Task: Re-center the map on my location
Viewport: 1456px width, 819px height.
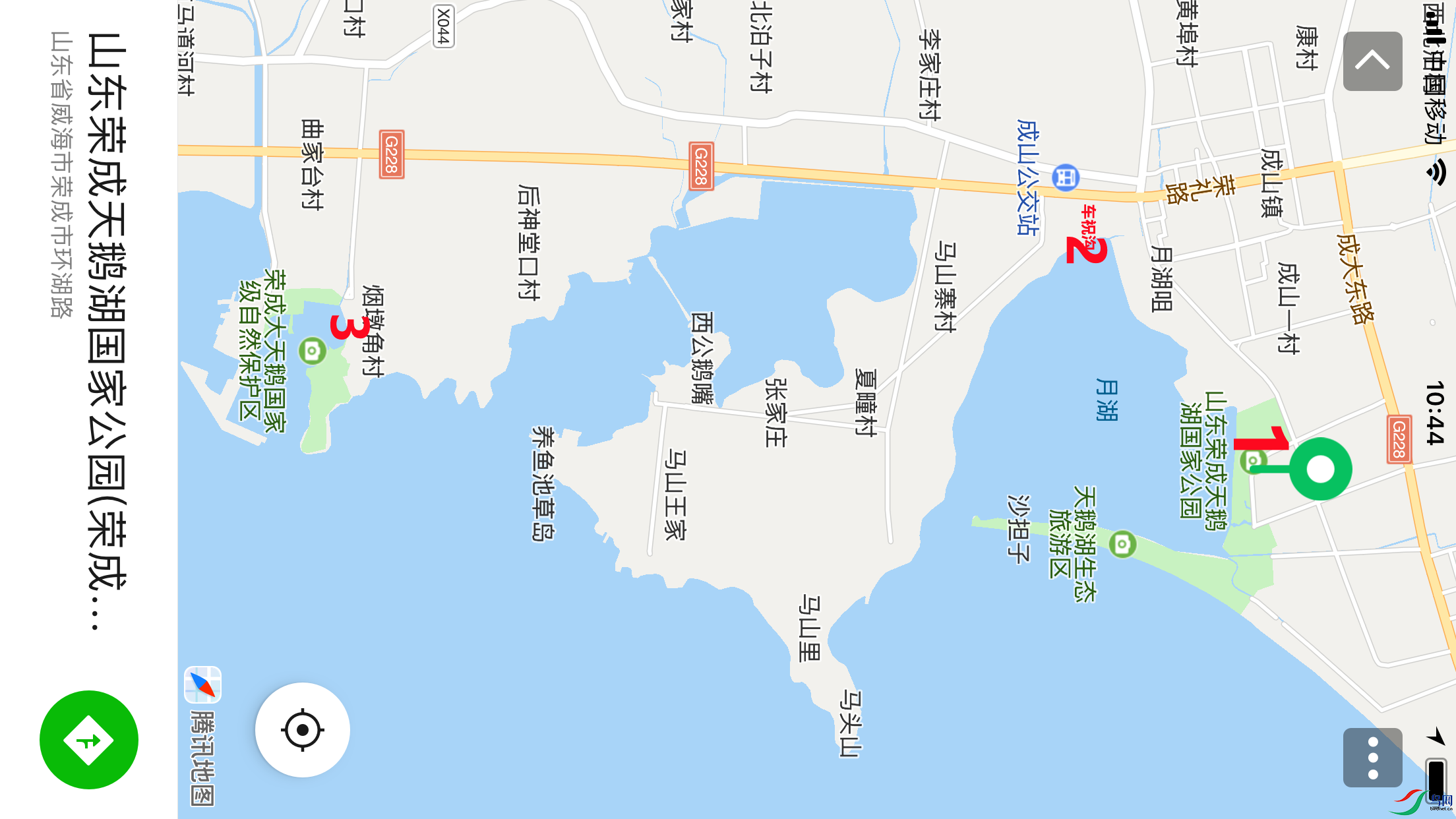Action: pos(303,730)
